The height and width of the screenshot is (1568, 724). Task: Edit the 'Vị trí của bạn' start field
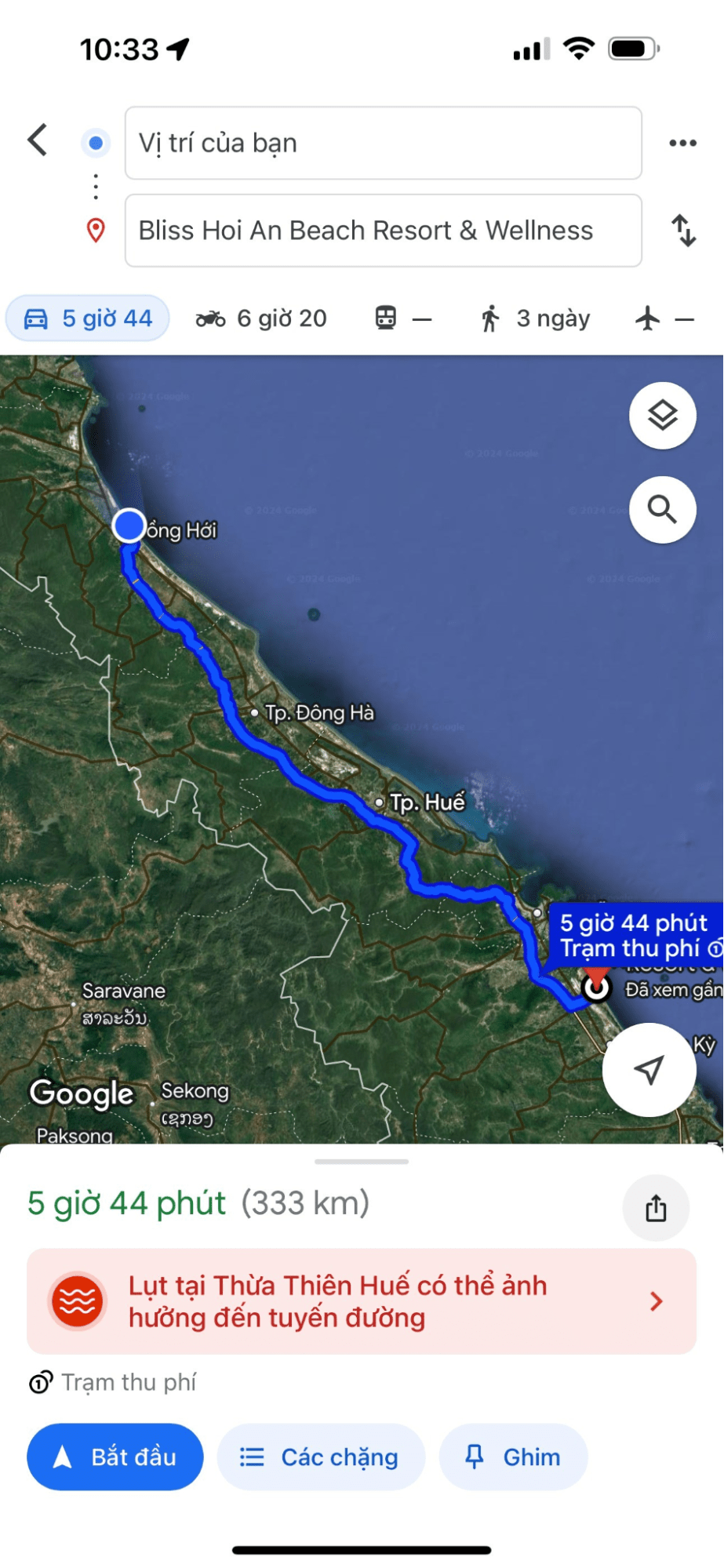(383, 143)
